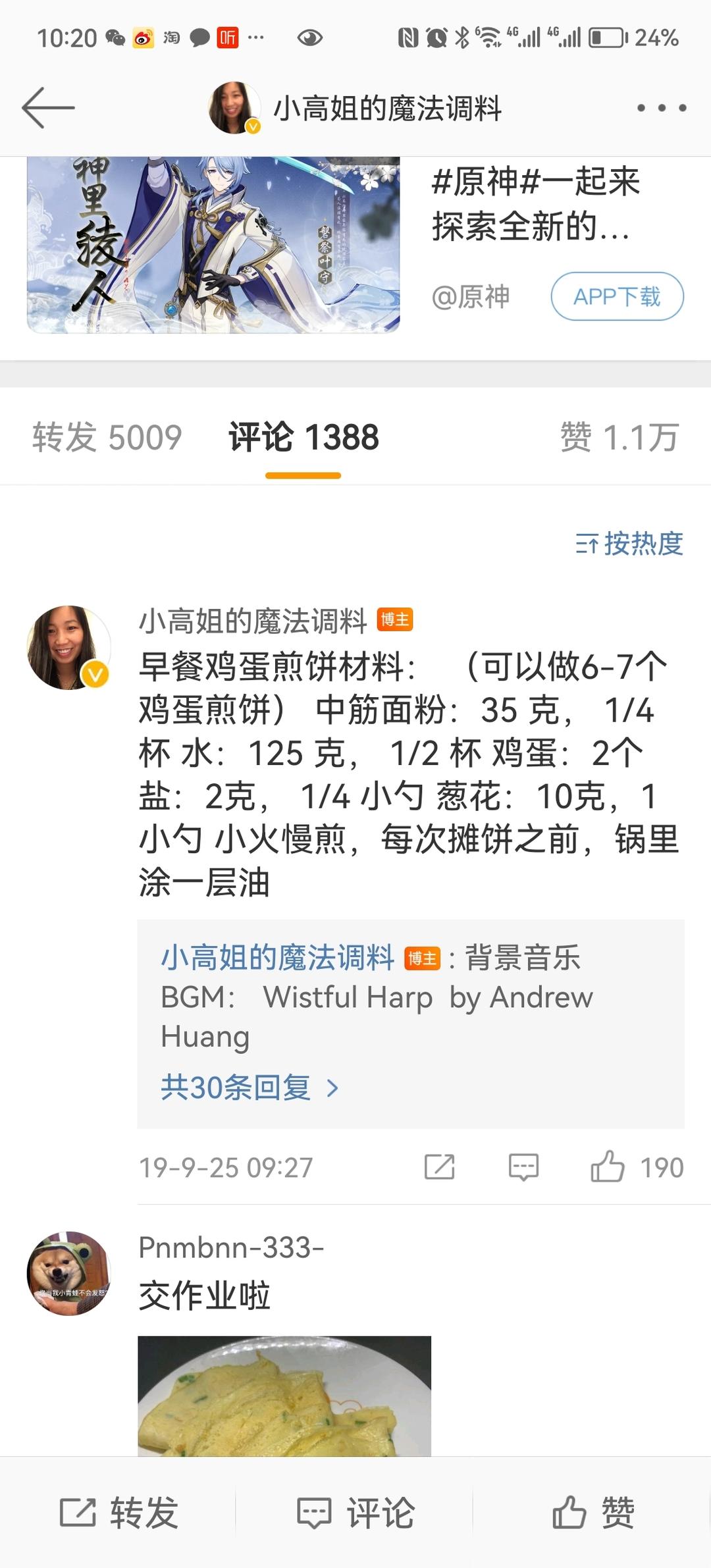Open Pnmbnn-333-'s pancake photo
Viewport: 711px width, 1568px height.
(x=283, y=1396)
